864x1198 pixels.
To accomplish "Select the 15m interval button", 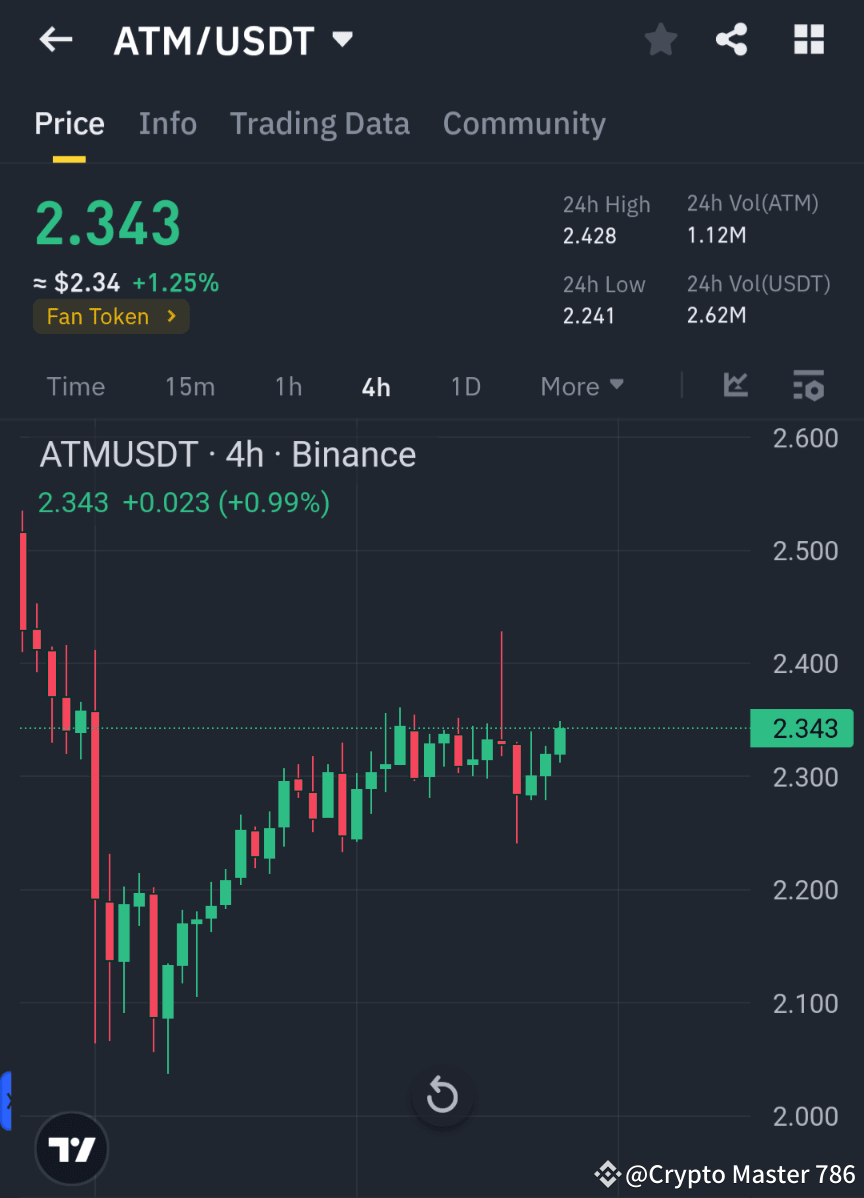I will click(x=190, y=386).
